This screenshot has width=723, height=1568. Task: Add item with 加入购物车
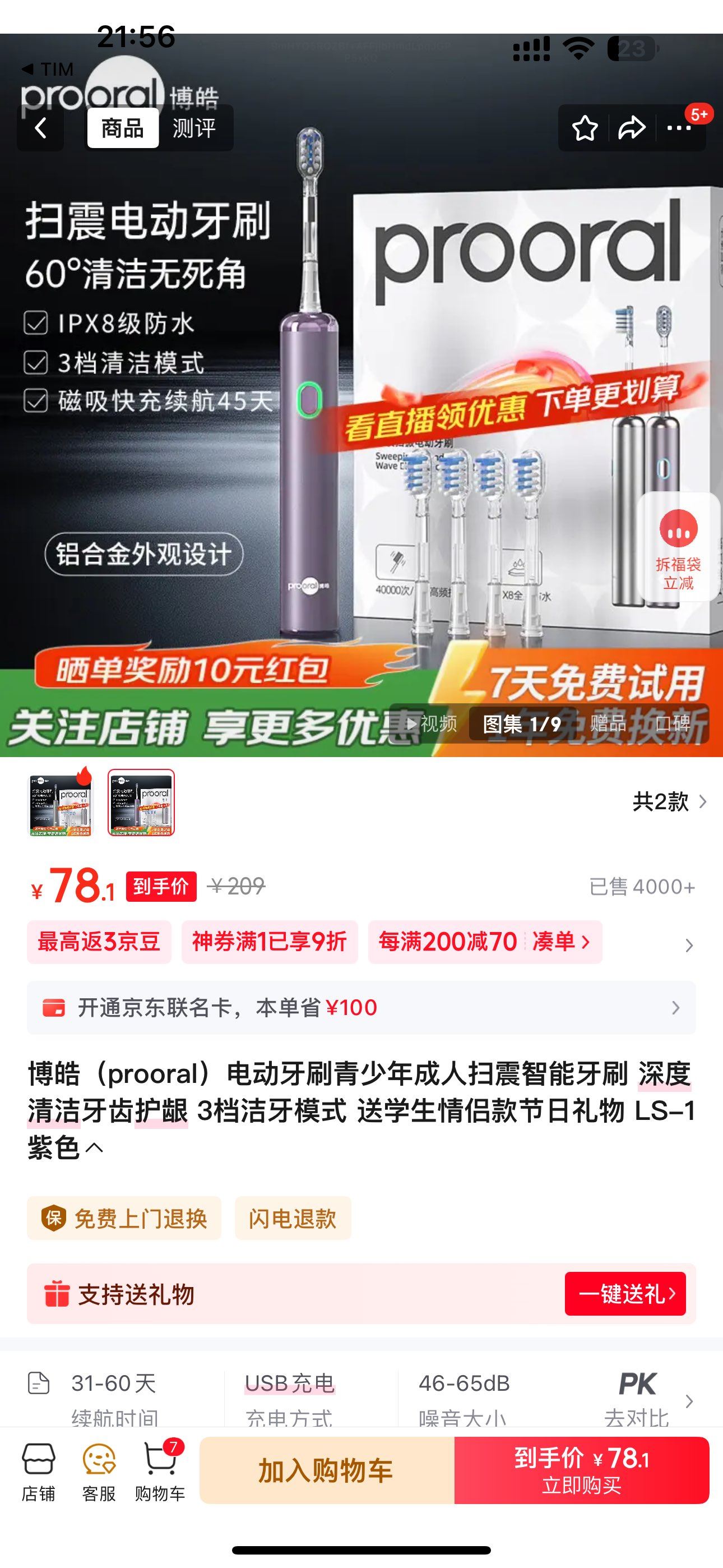coord(327,1470)
